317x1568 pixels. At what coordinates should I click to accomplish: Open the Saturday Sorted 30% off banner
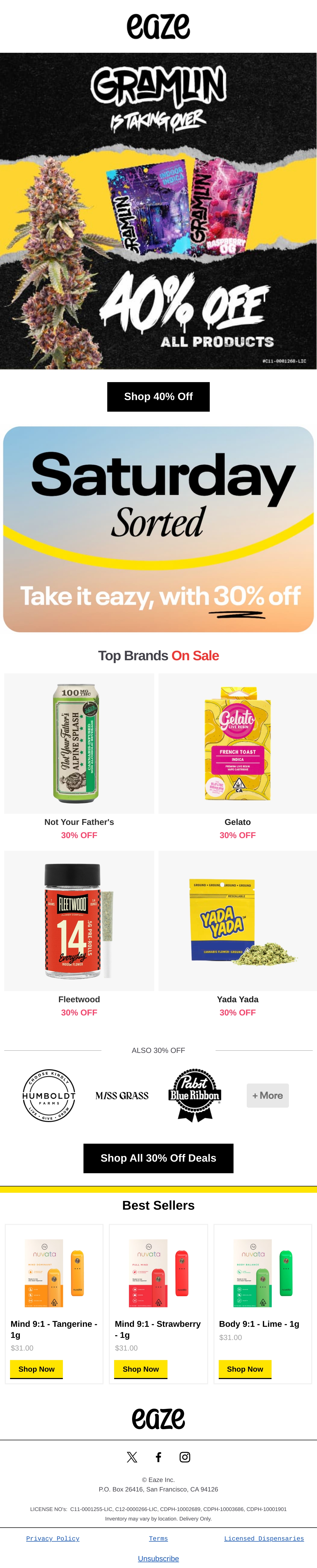(x=158, y=529)
